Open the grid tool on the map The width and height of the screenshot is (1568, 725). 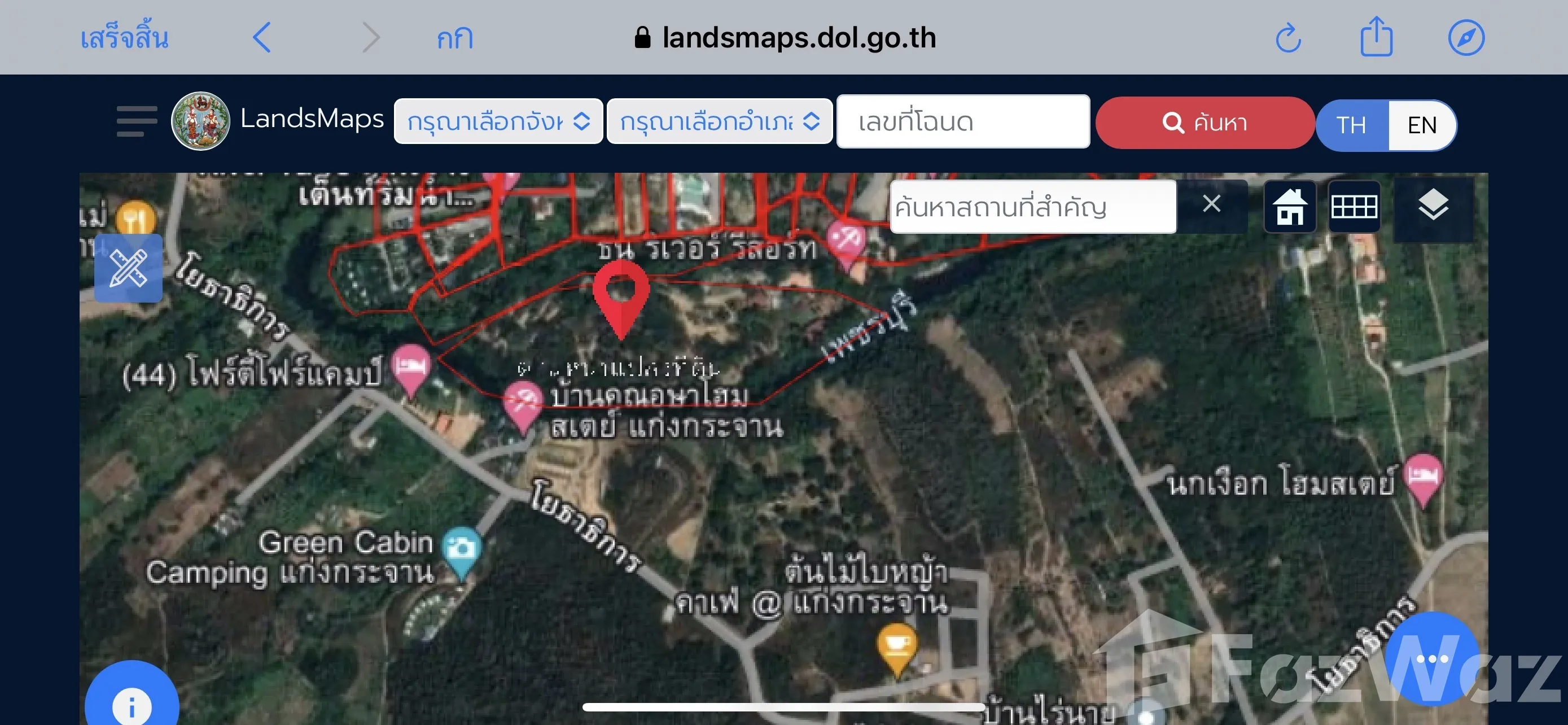coord(1354,207)
